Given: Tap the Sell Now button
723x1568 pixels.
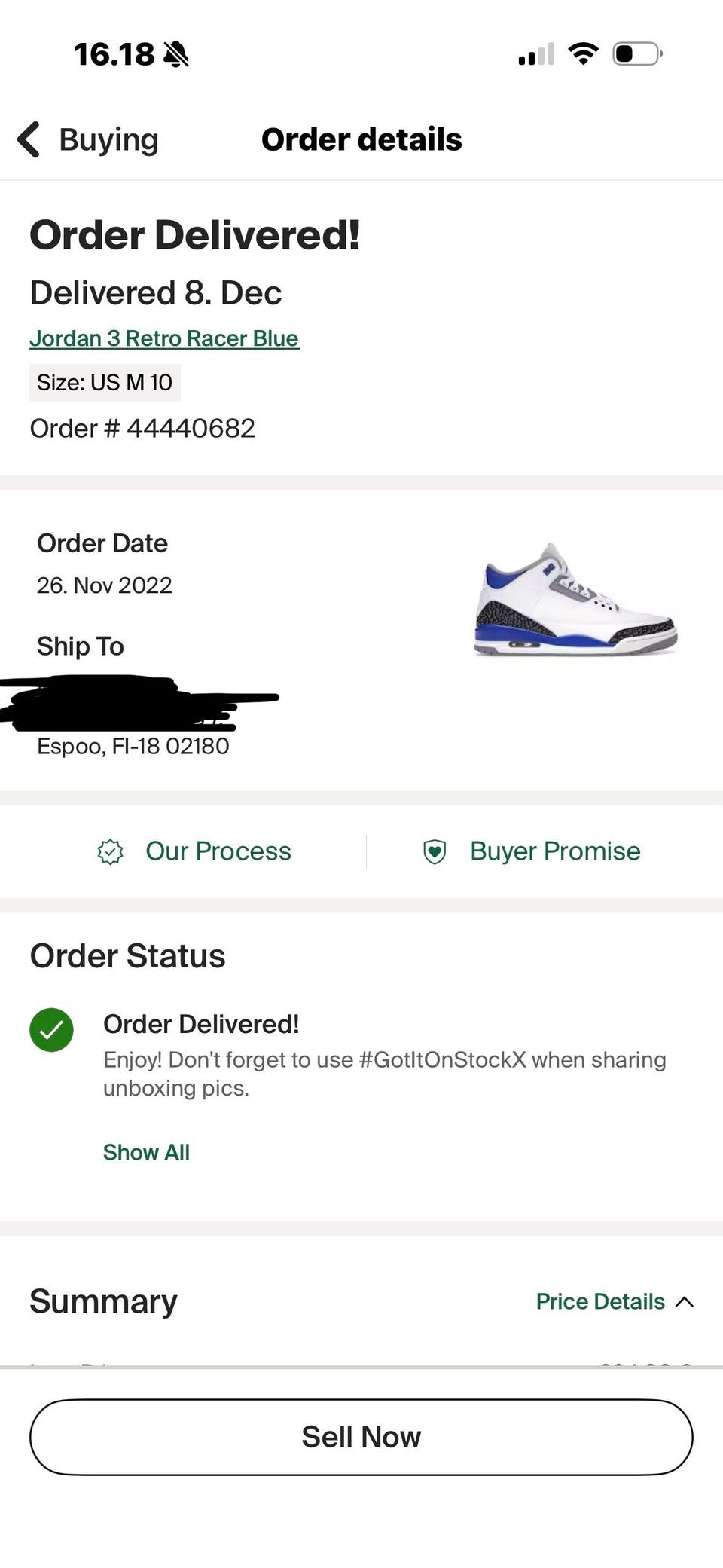Looking at the screenshot, I should [361, 1437].
